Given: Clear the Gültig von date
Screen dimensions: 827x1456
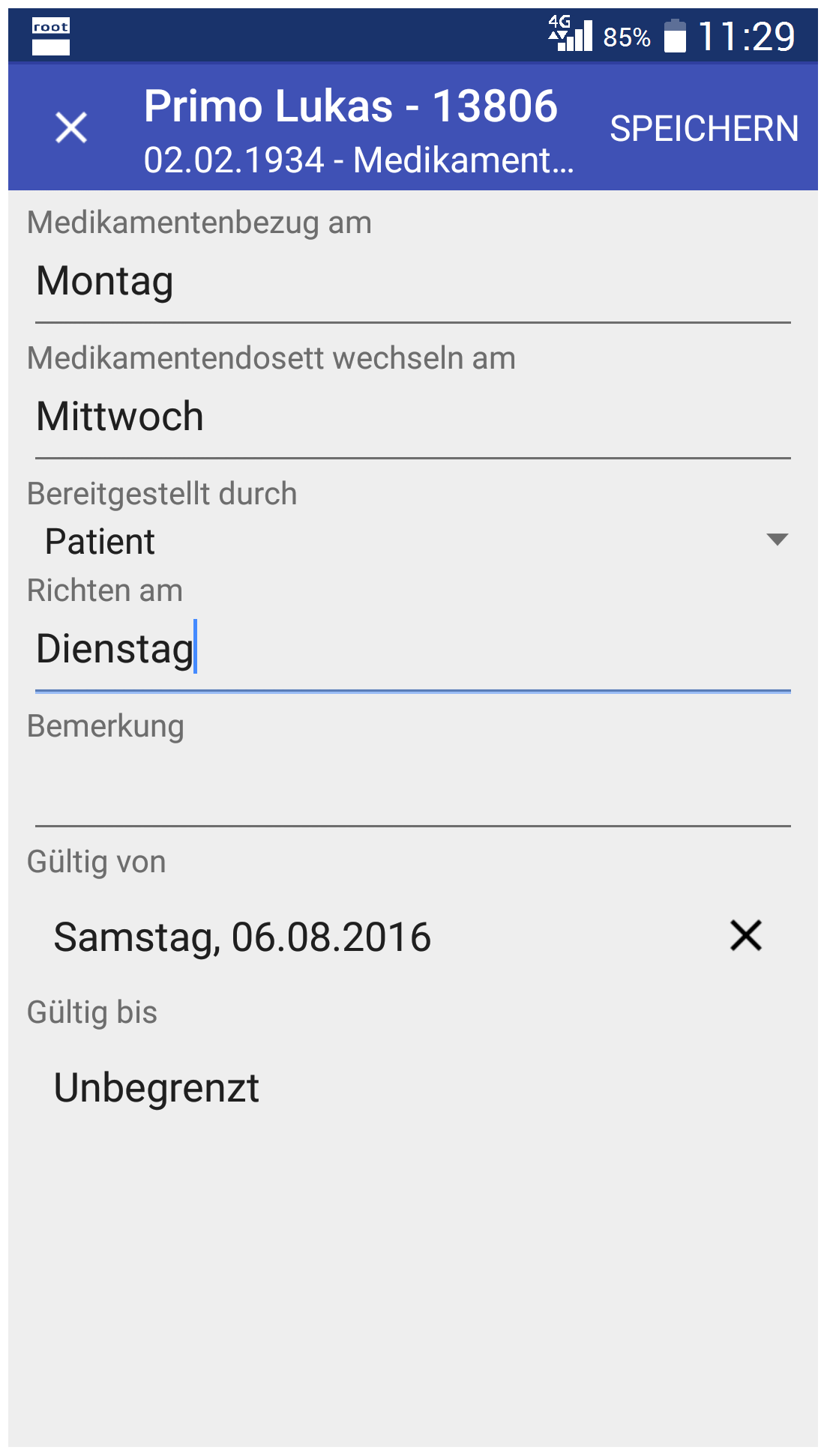Looking at the screenshot, I should click(x=746, y=935).
